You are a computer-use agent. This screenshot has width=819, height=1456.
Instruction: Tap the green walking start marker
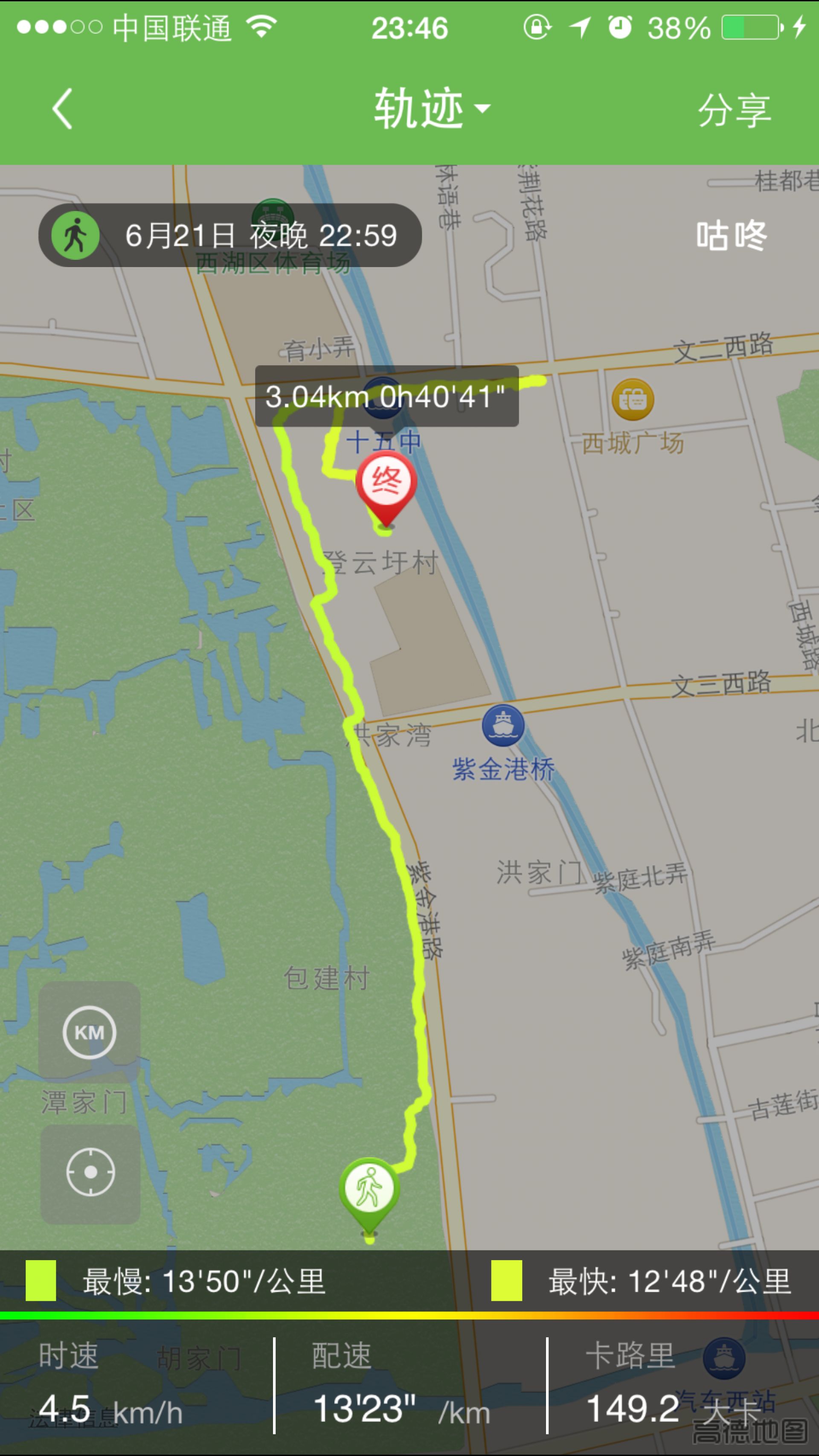369,1188
